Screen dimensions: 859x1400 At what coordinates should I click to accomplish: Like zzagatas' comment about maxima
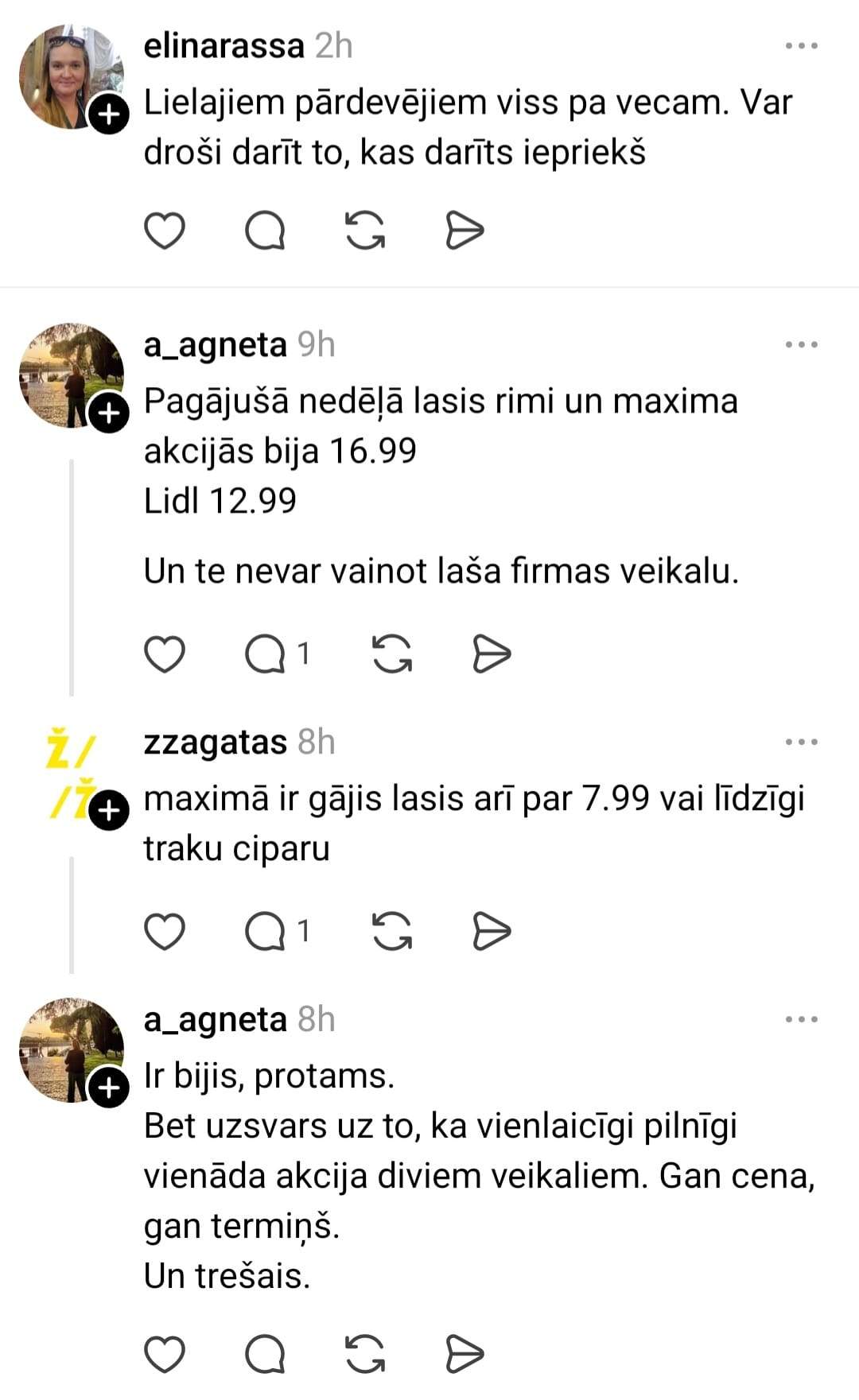165,932
